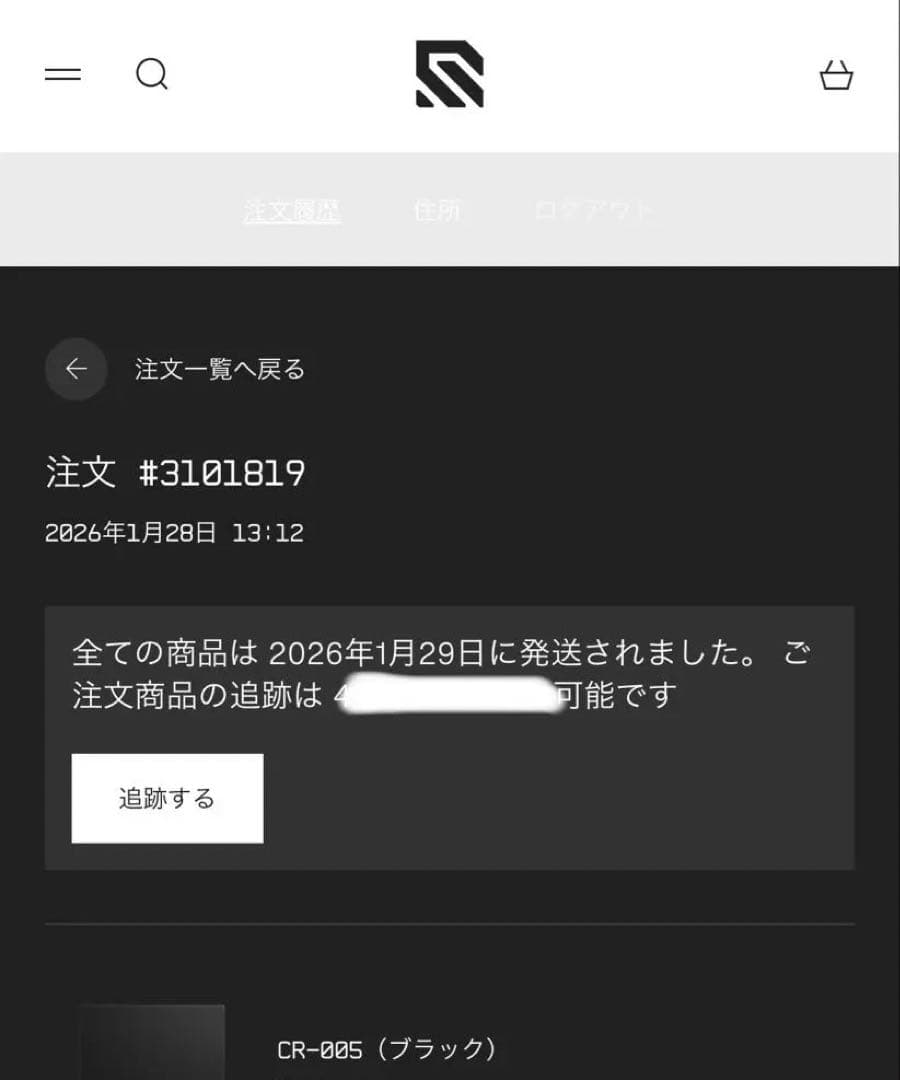Open the hamburger navigation menu
Screen dimensions: 900x1080
pos(62,74)
